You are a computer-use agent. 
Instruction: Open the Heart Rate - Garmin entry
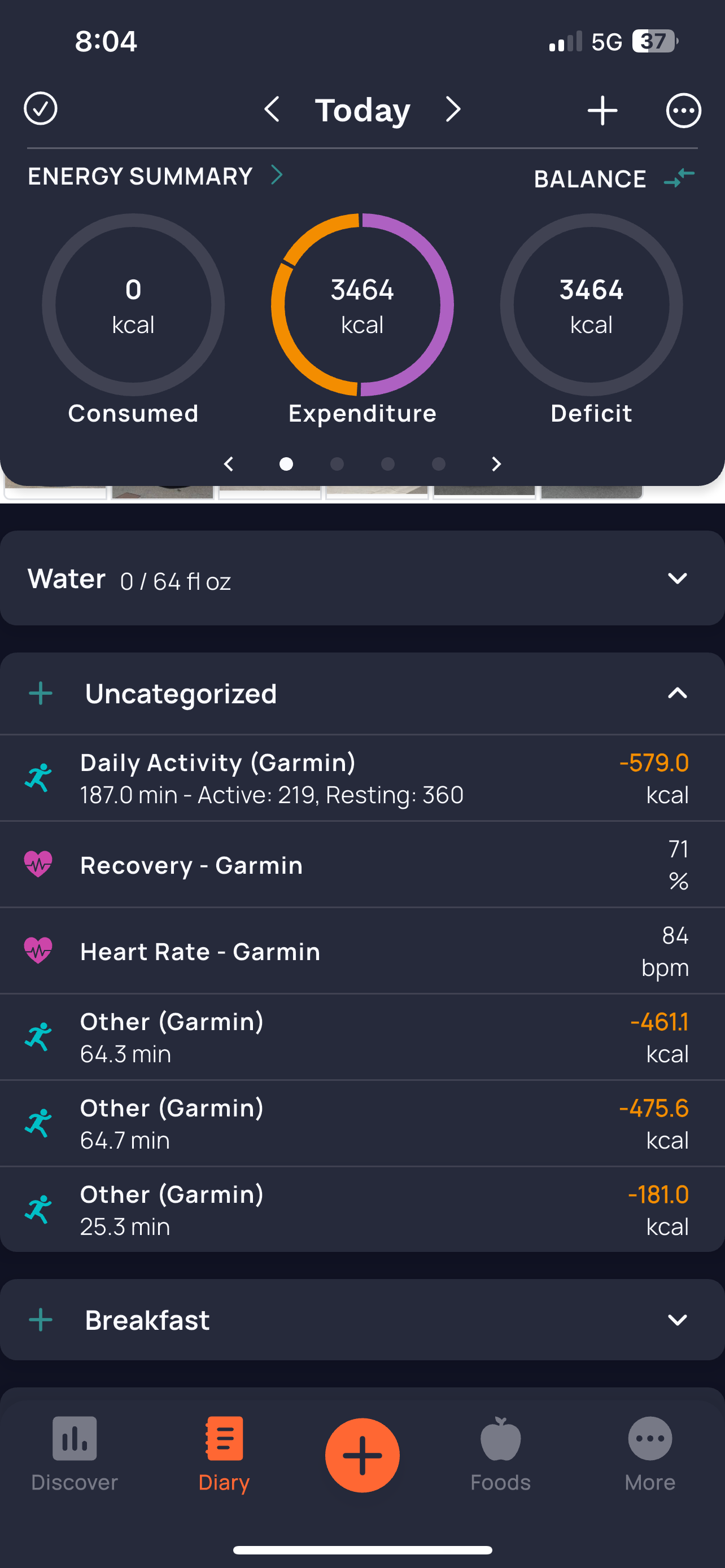coord(362,951)
